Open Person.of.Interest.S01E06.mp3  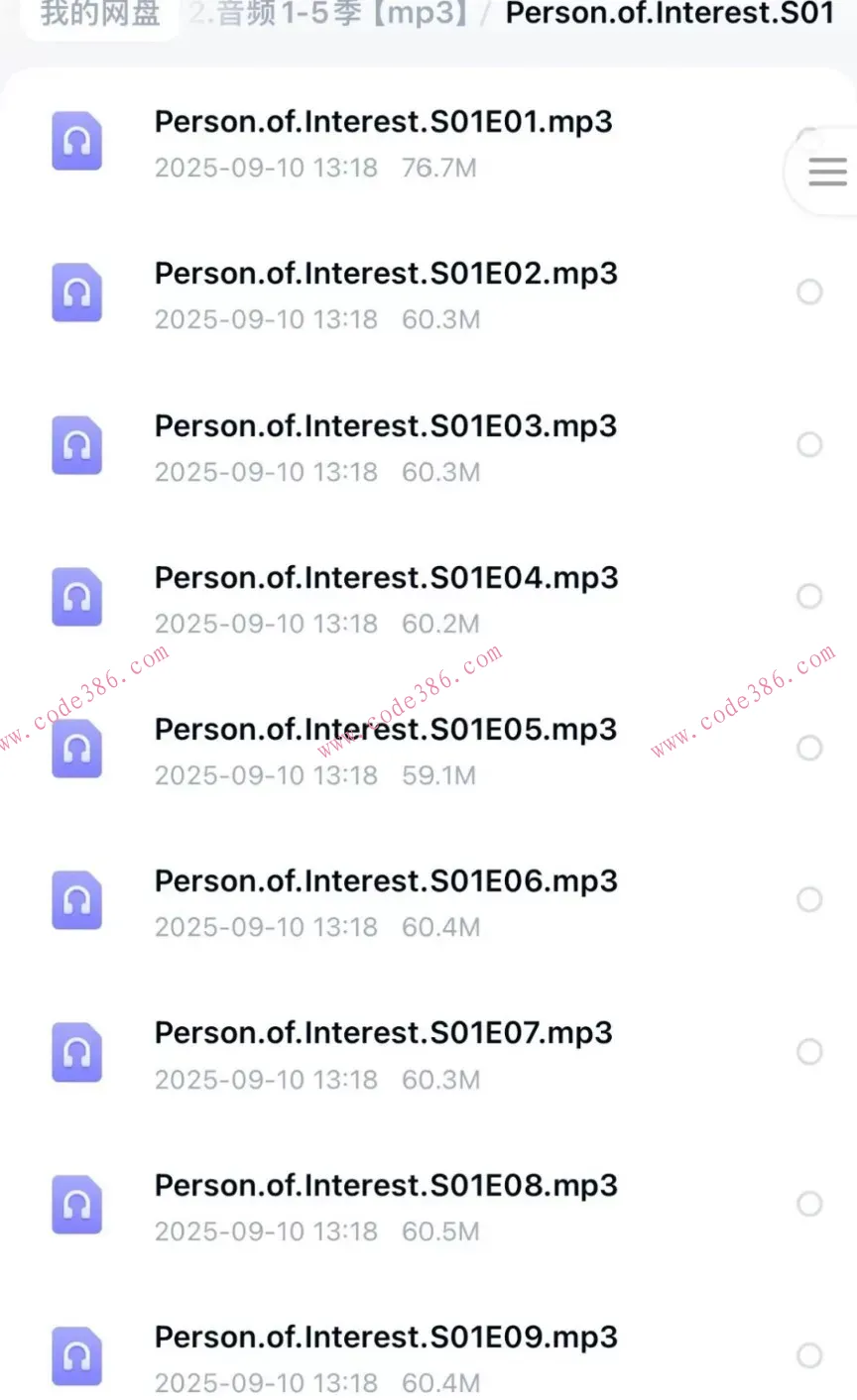pyautogui.click(x=385, y=881)
